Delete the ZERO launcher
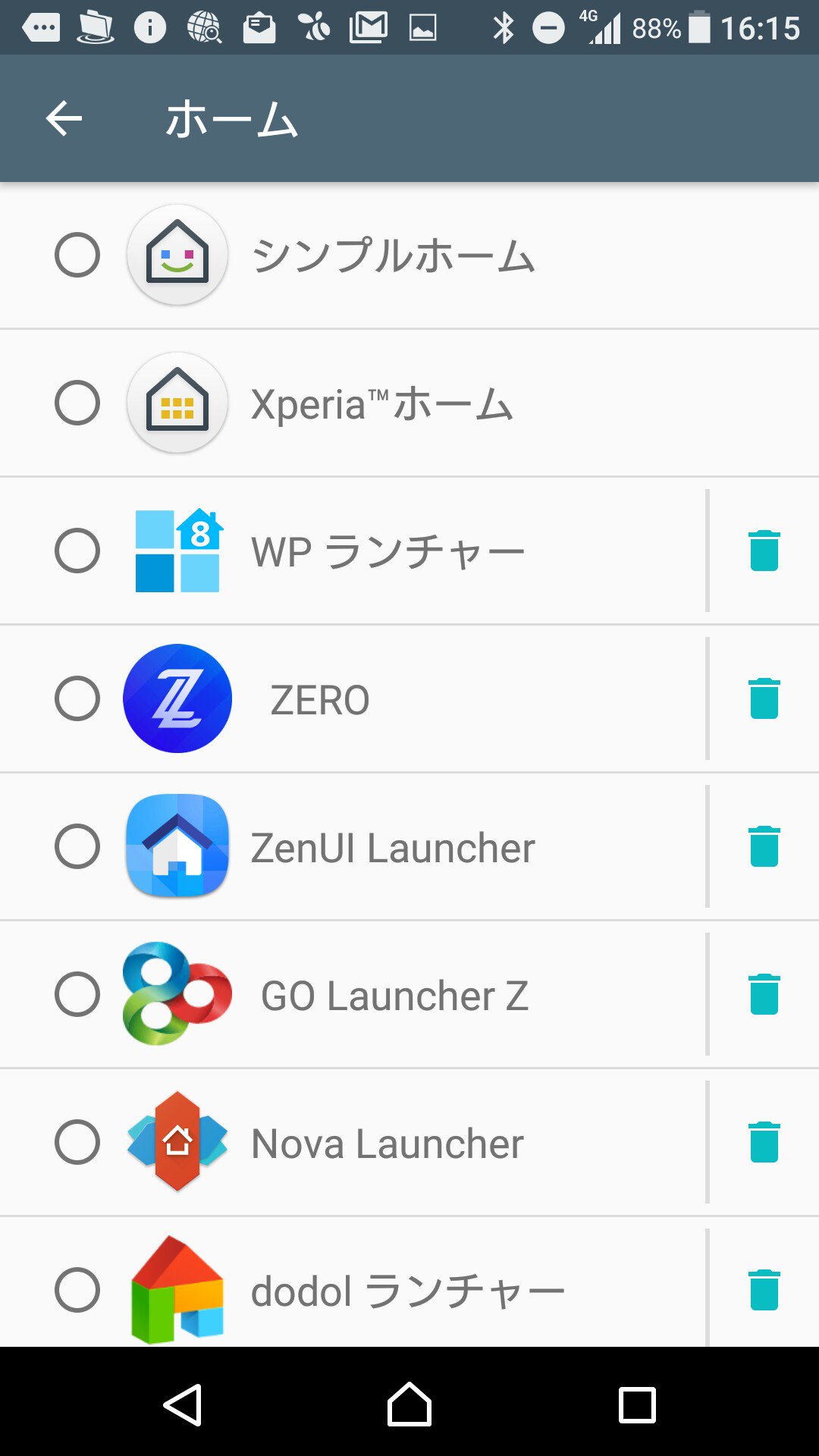819x1456 pixels. pos(764,698)
